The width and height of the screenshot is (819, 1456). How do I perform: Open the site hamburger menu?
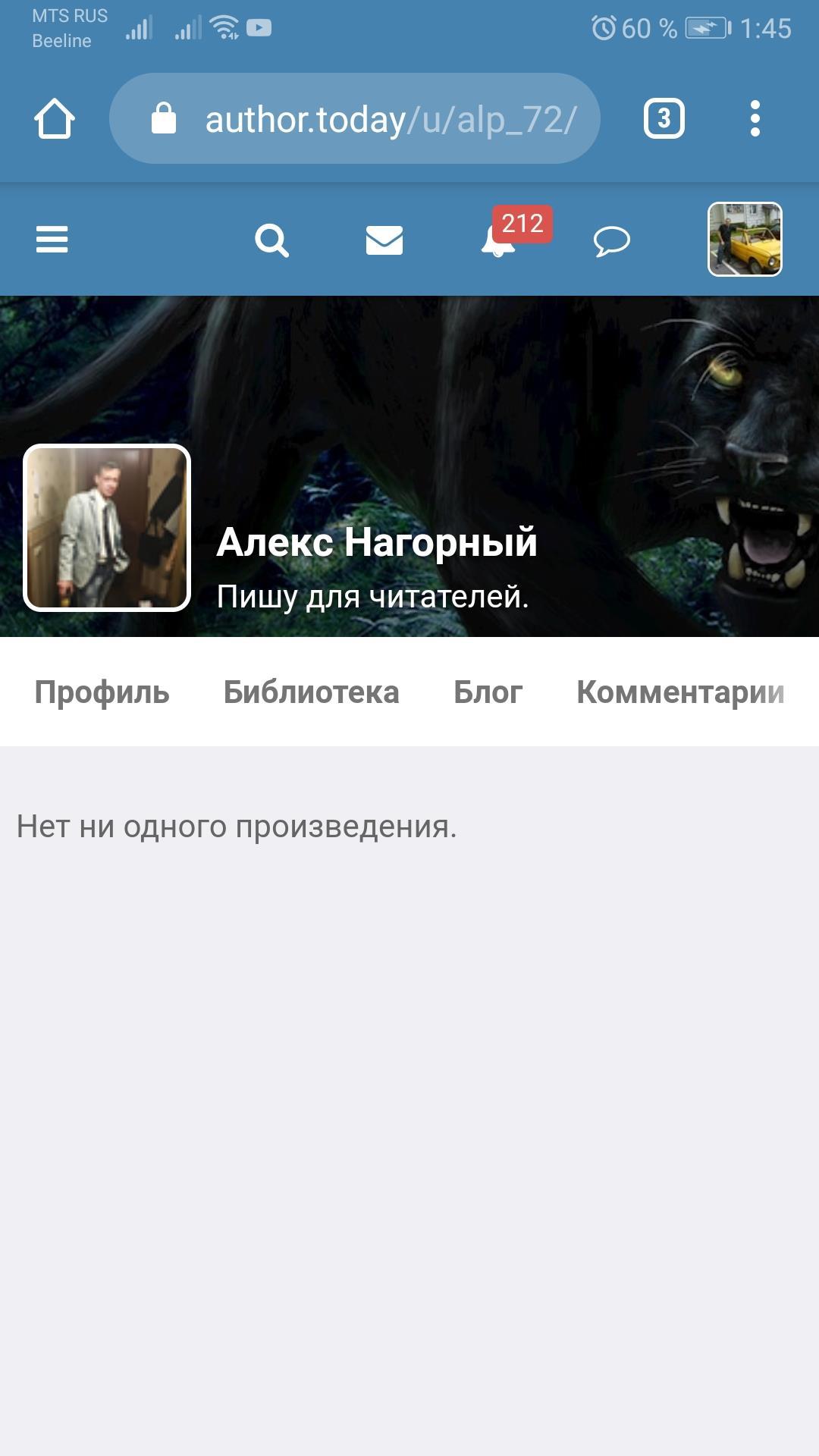pyautogui.click(x=52, y=240)
